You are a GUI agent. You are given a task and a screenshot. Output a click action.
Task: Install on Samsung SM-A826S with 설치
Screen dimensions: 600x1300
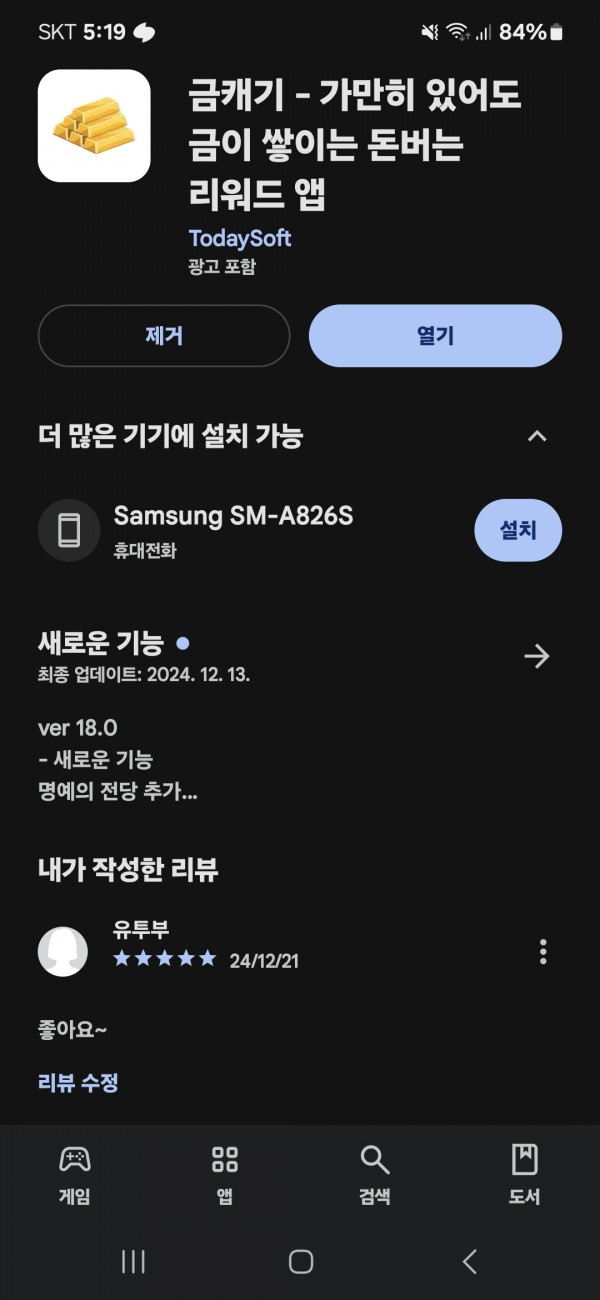[518, 530]
